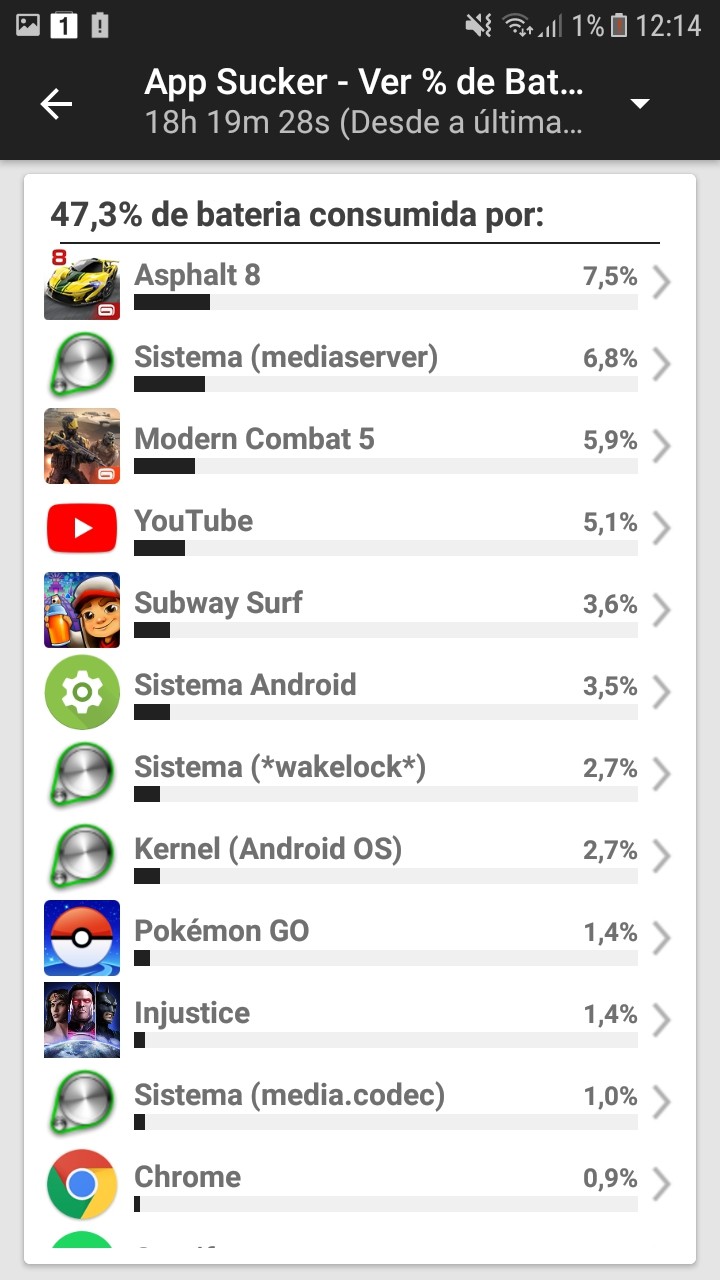Go back using the top-left arrow
720x1280 pixels.
56,104
